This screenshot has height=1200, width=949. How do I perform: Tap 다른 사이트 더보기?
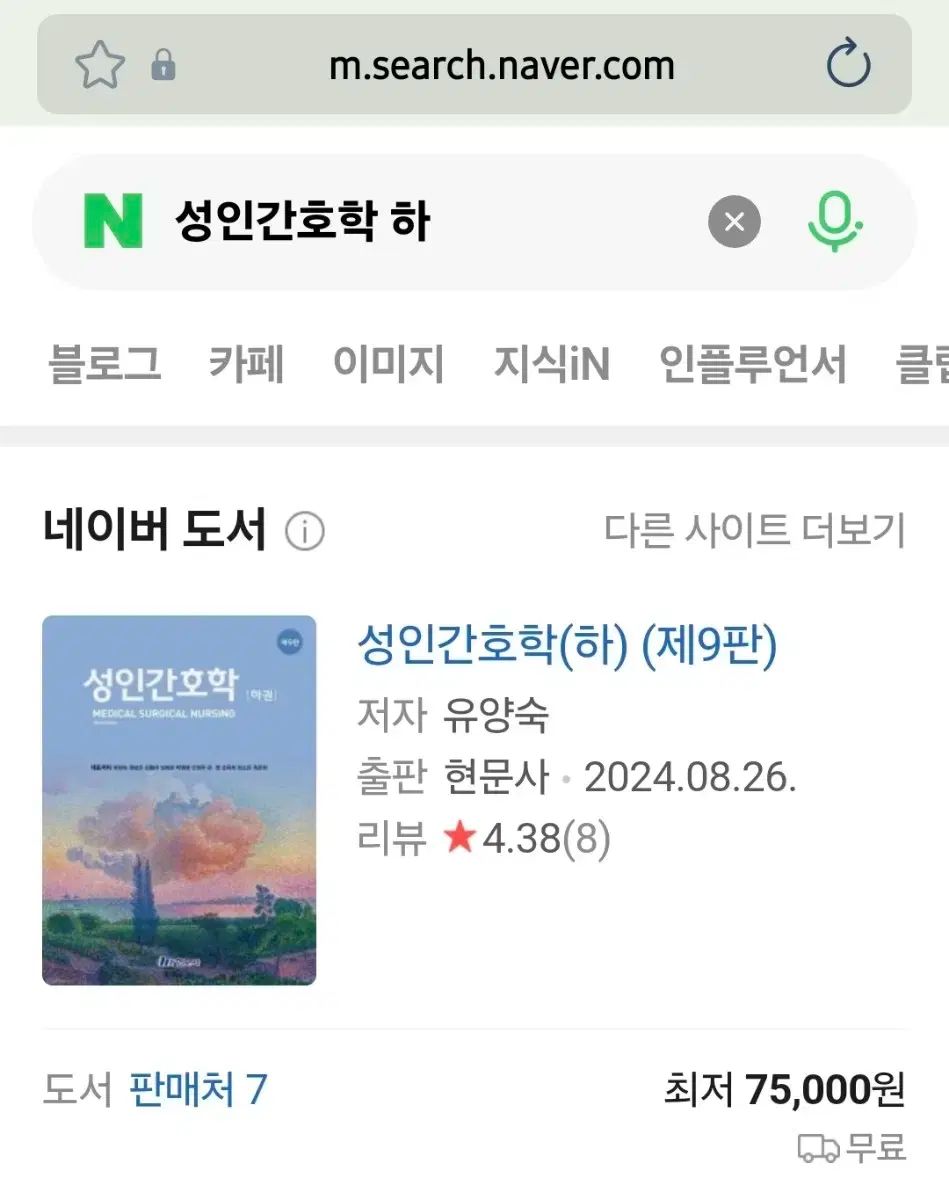pyautogui.click(x=754, y=530)
